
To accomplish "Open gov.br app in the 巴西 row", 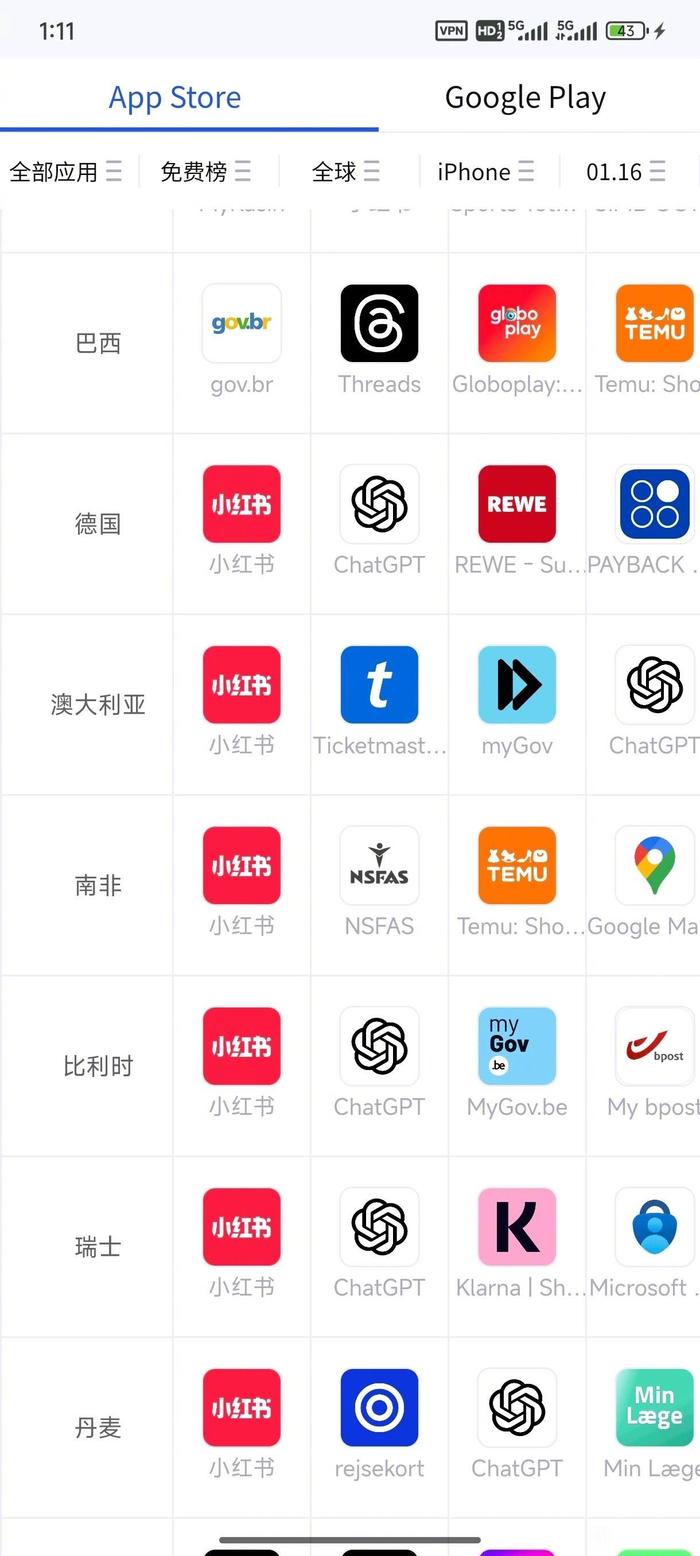I will pyautogui.click(x=241, y=323).
